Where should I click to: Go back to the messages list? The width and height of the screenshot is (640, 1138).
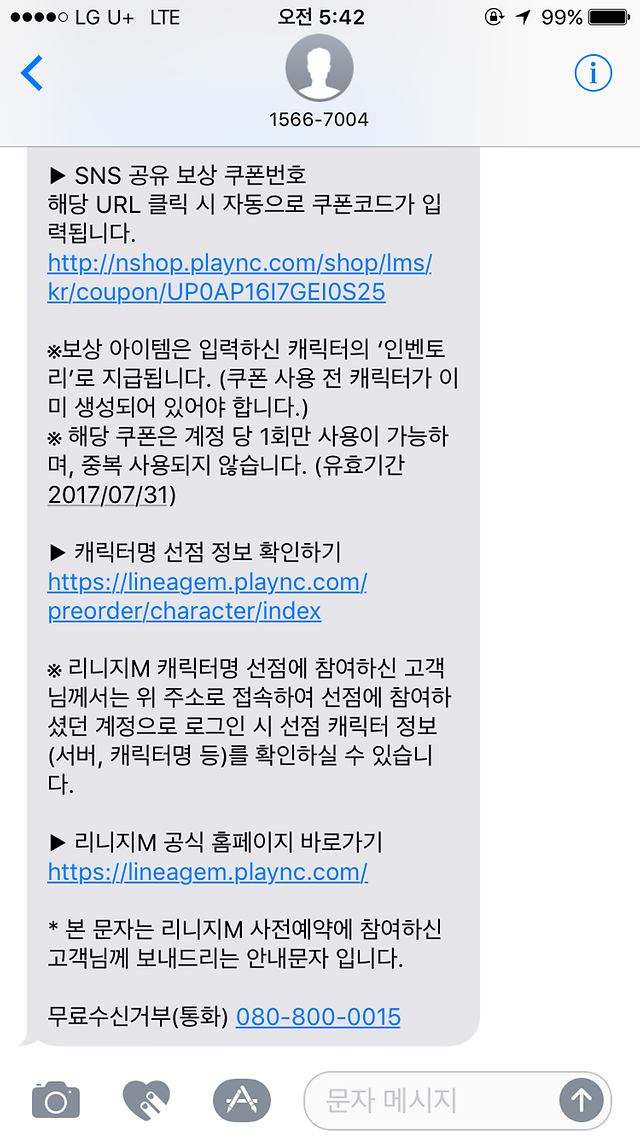point(33,73)
